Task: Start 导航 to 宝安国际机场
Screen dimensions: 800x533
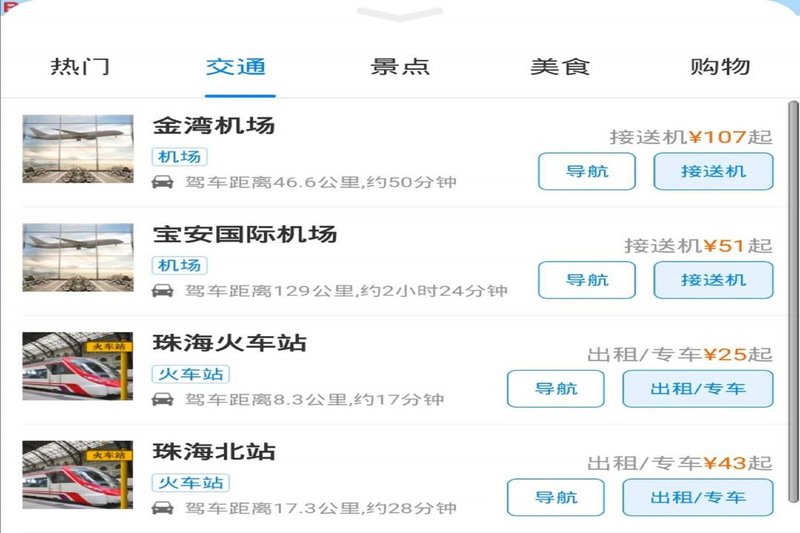Action: [x=587, y=280]
